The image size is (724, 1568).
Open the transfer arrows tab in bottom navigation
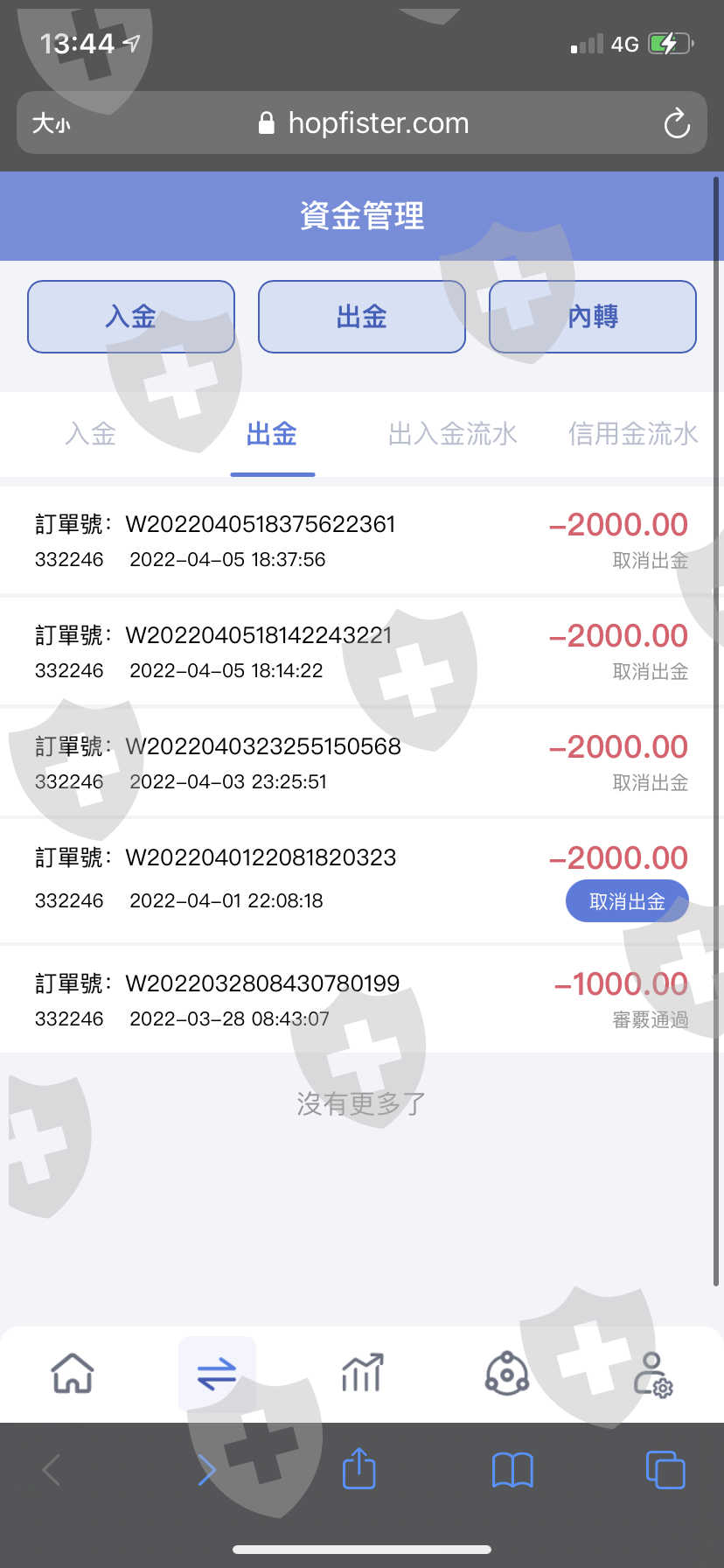click(x=217, y=1373)
